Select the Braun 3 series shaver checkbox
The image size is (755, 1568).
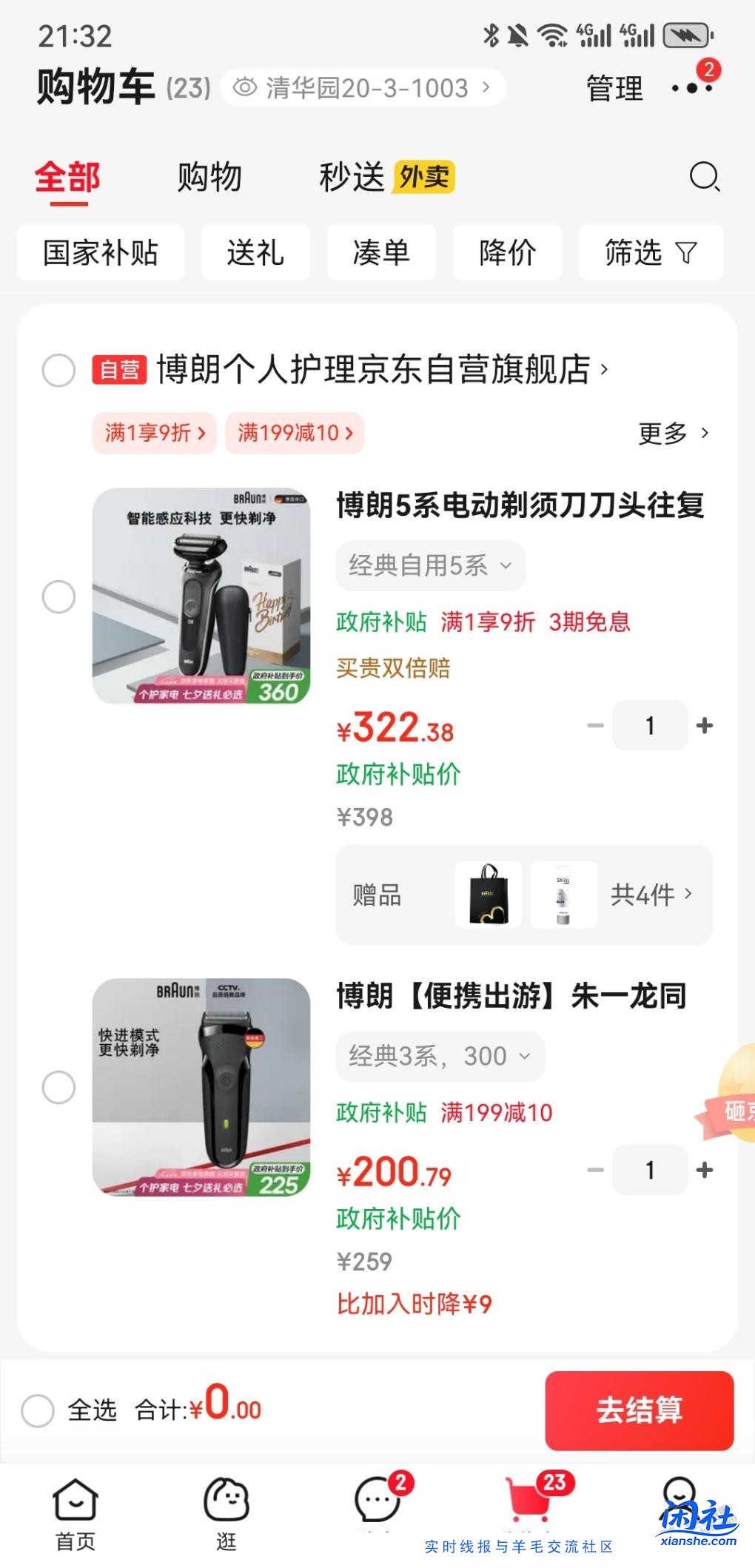[x=58, y=1088]
